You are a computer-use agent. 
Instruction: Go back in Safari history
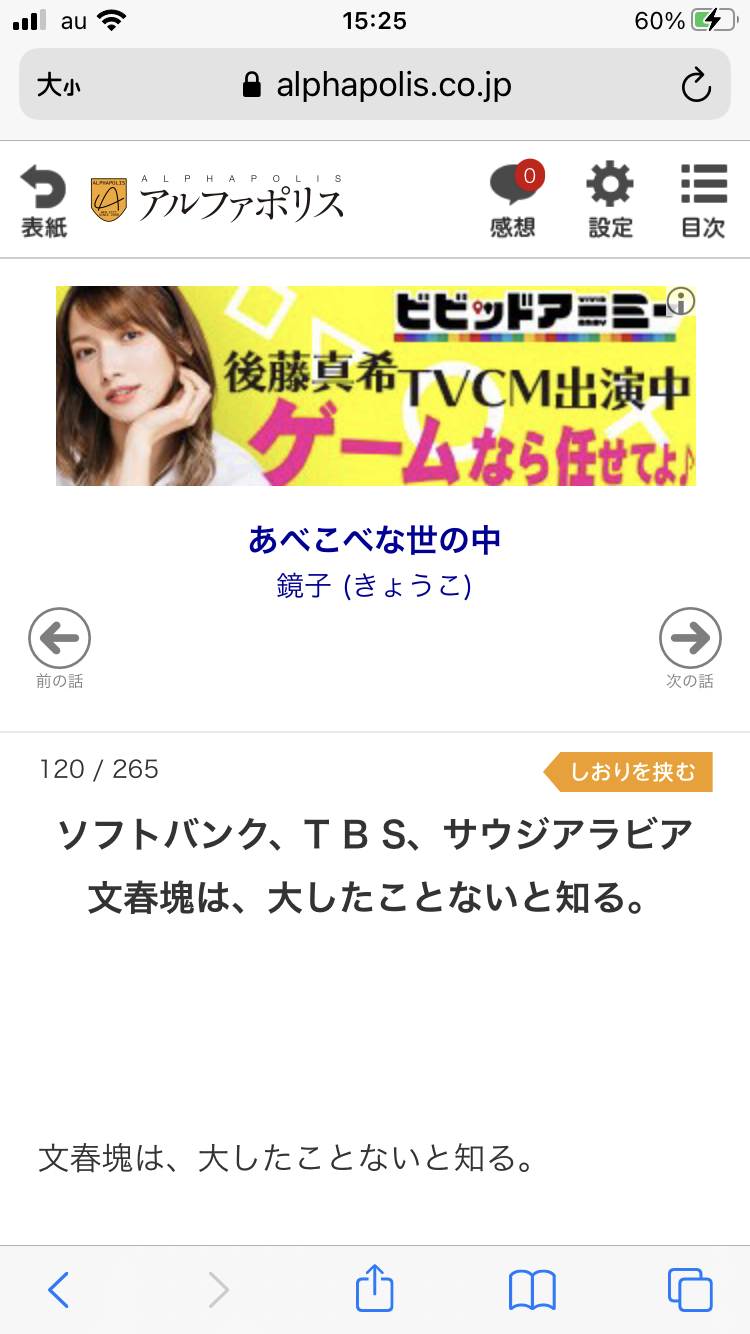point(59,1289)
